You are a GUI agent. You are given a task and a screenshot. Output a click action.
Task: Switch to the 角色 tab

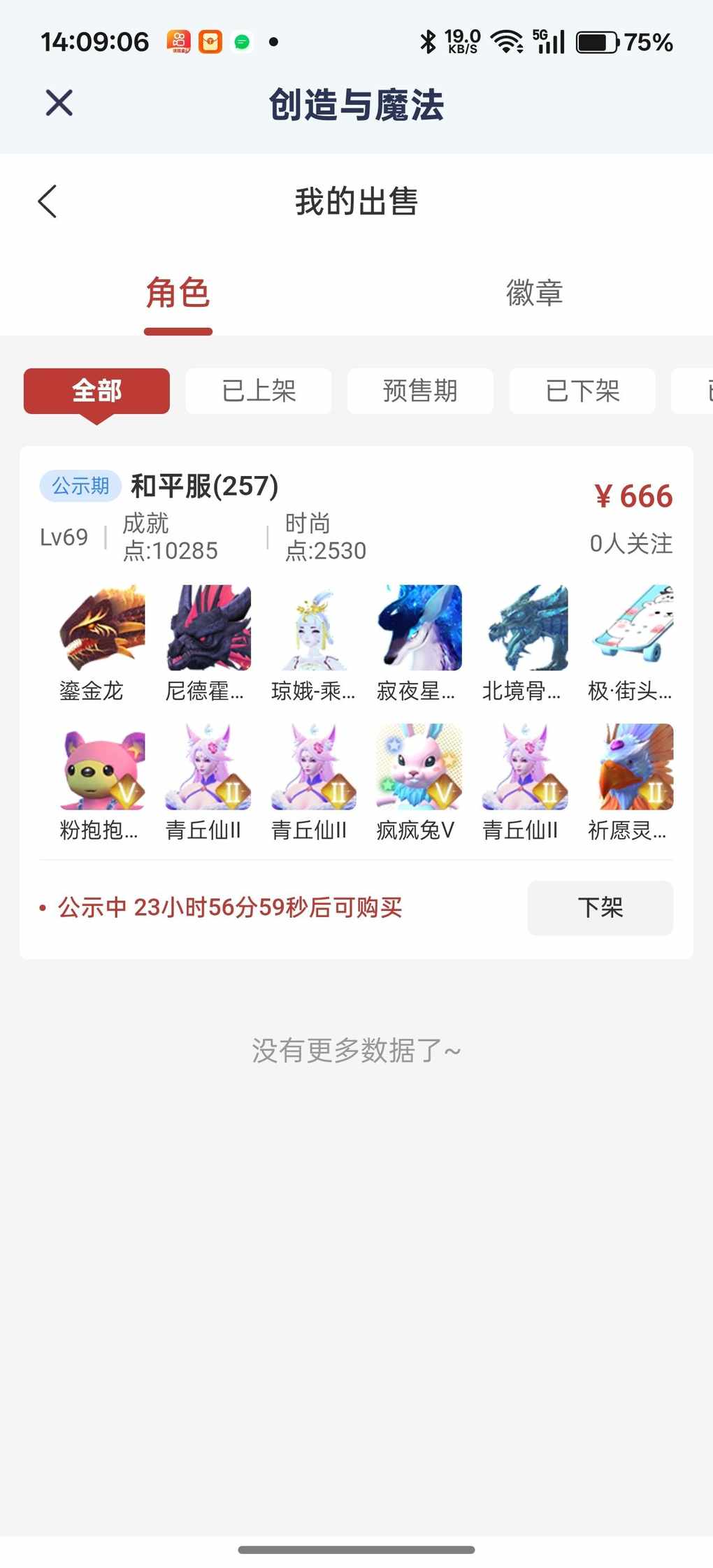(x=178, y=293)
